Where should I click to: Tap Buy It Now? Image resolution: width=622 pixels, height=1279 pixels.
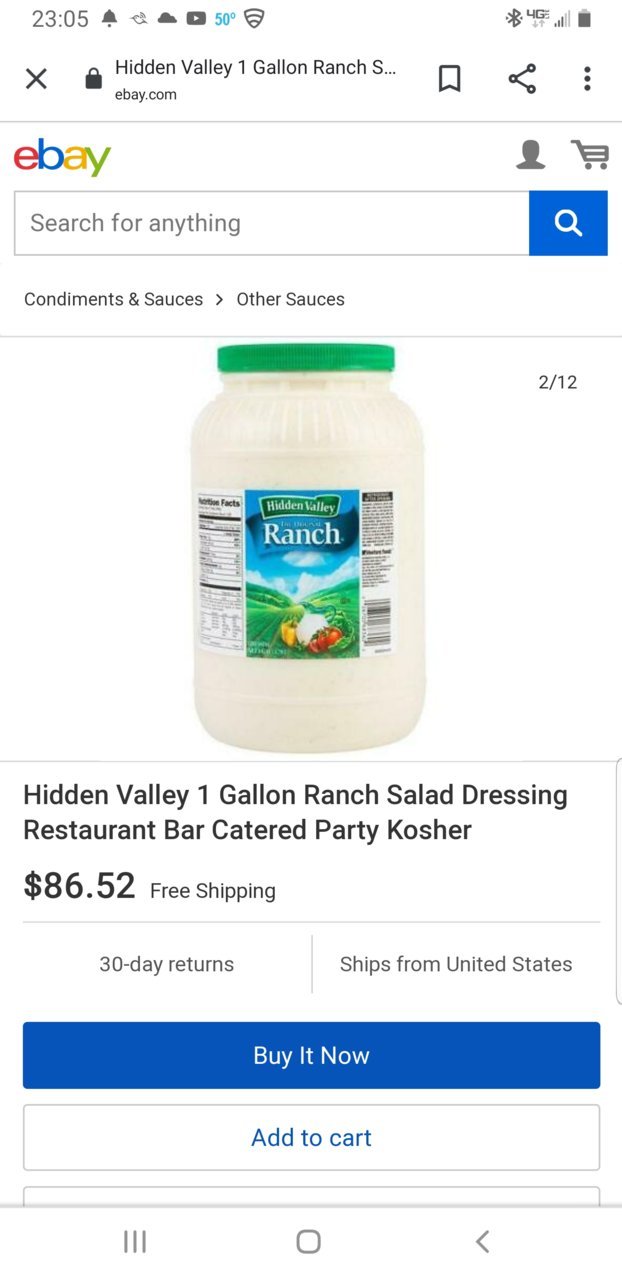(311, 1055)
